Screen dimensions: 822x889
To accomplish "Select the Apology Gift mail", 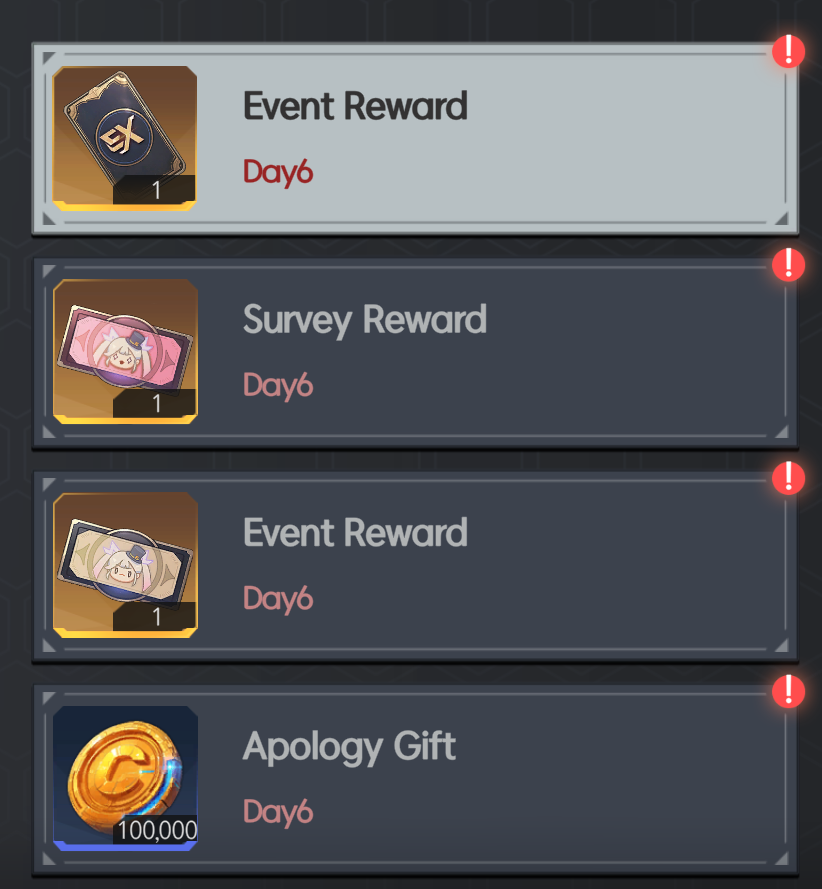I will click(415, 780).
